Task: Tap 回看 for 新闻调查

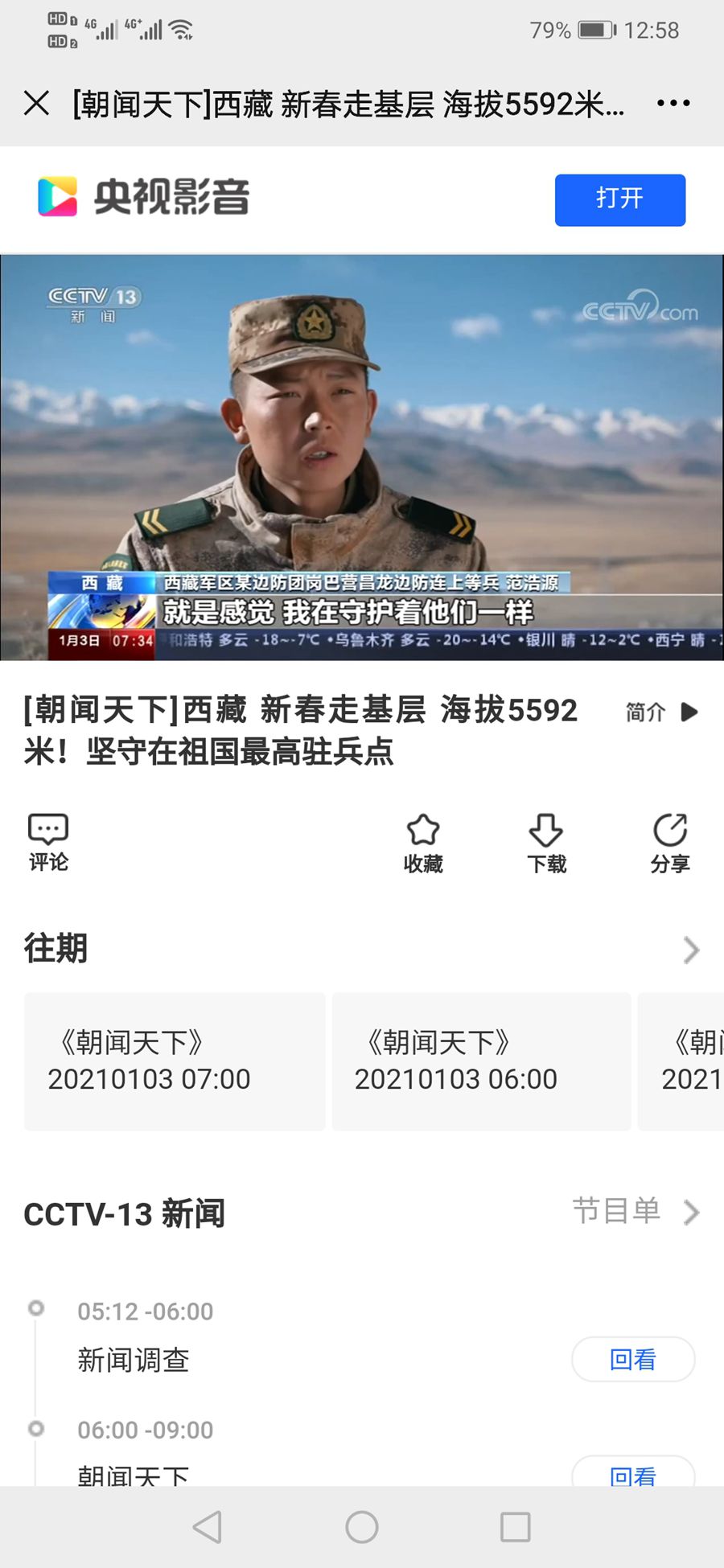Action: point(633,1359)
